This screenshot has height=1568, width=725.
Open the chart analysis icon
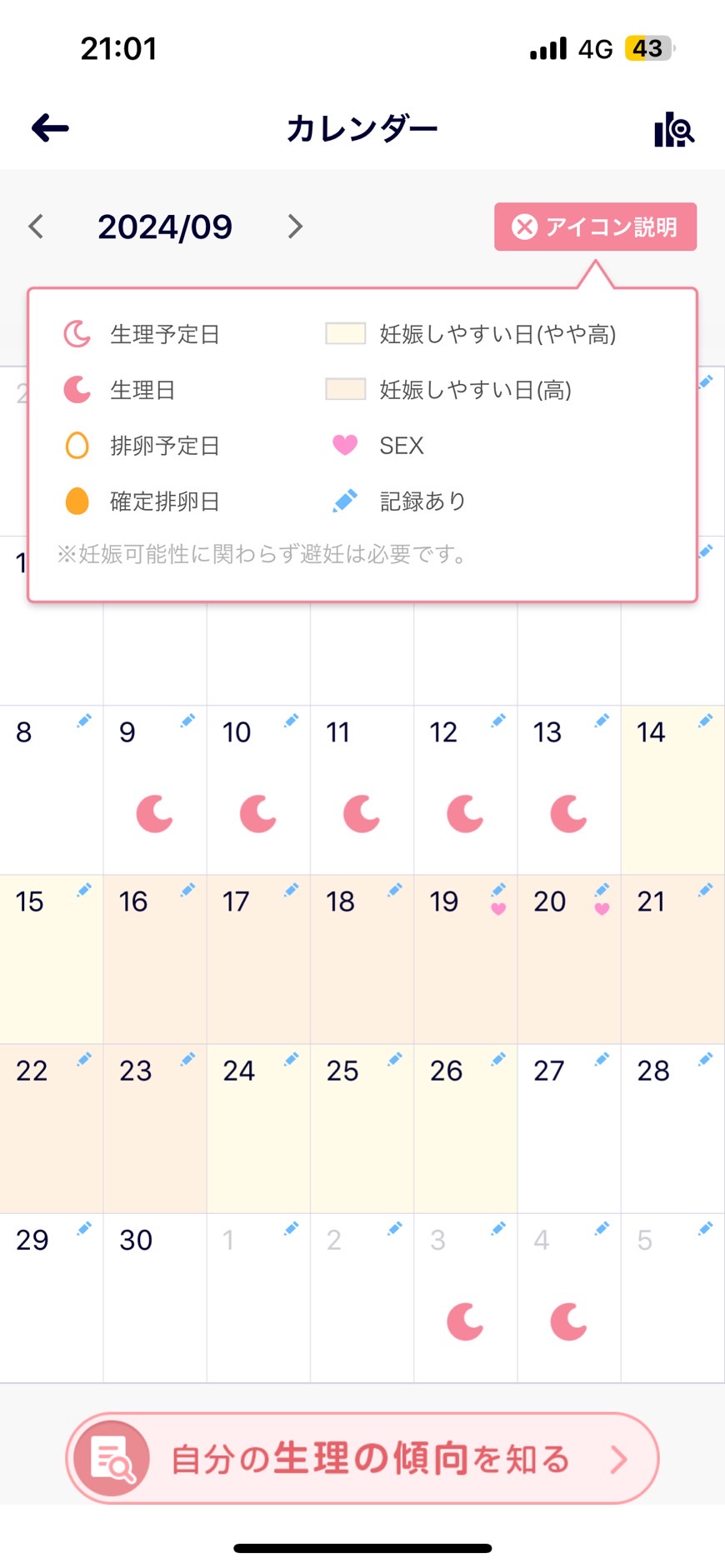673,129
